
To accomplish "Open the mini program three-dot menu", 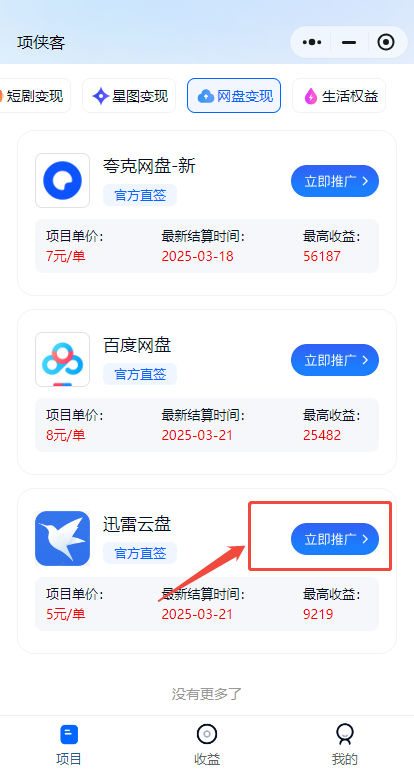I will coord(312,42).
